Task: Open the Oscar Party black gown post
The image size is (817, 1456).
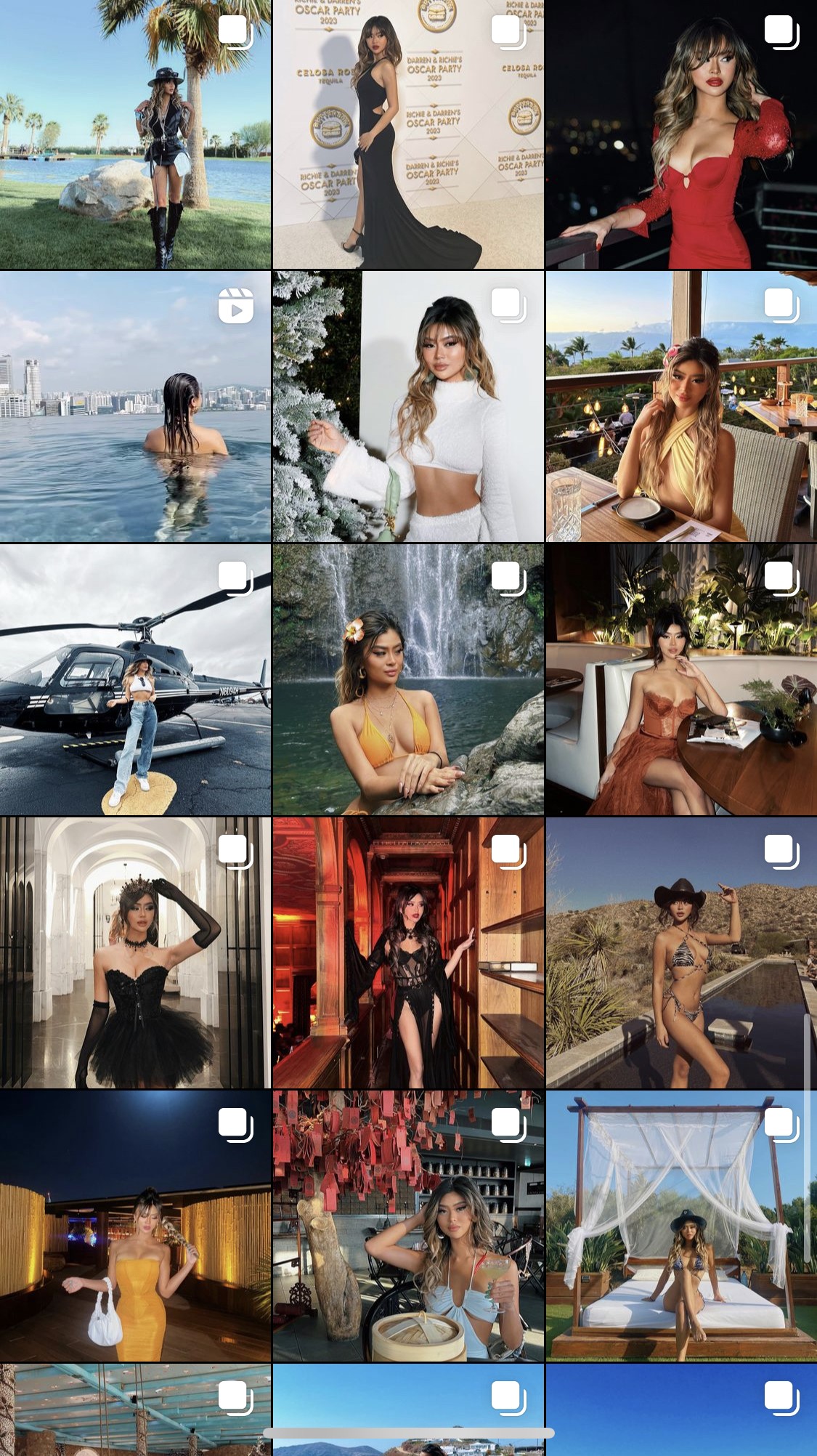Action: (x=408, y=134)
